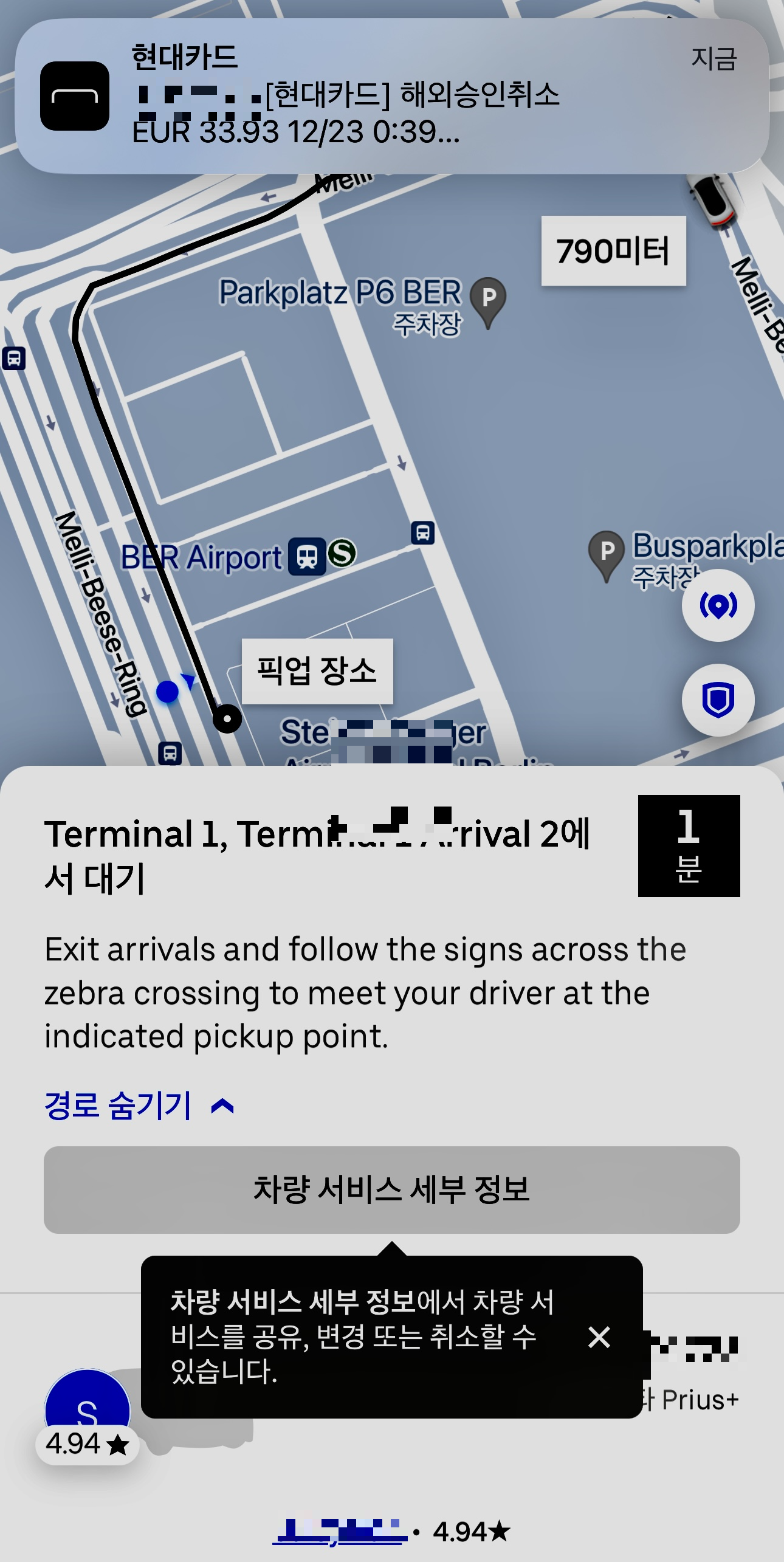
Task: Click the blue current location dot
Action: 168,692
